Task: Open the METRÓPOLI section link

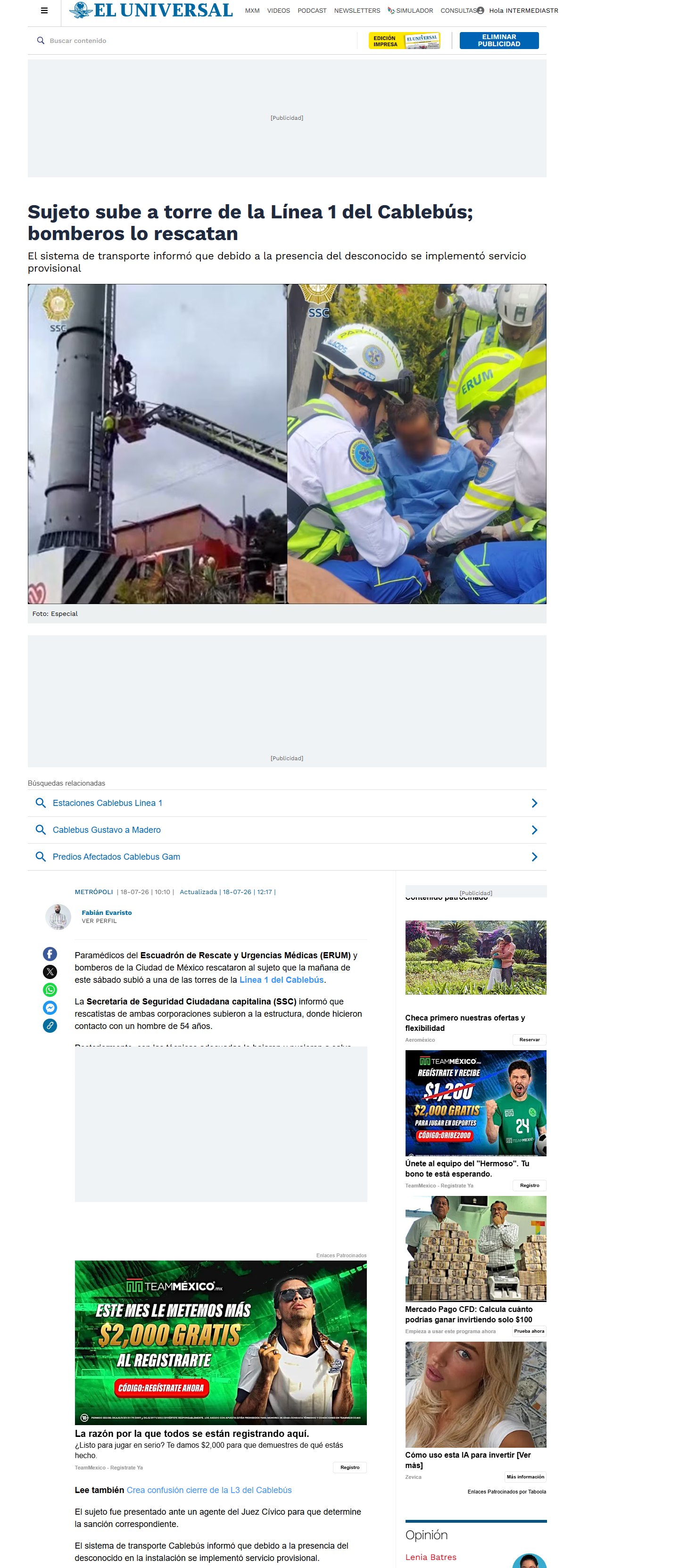Action: point(94,892)
